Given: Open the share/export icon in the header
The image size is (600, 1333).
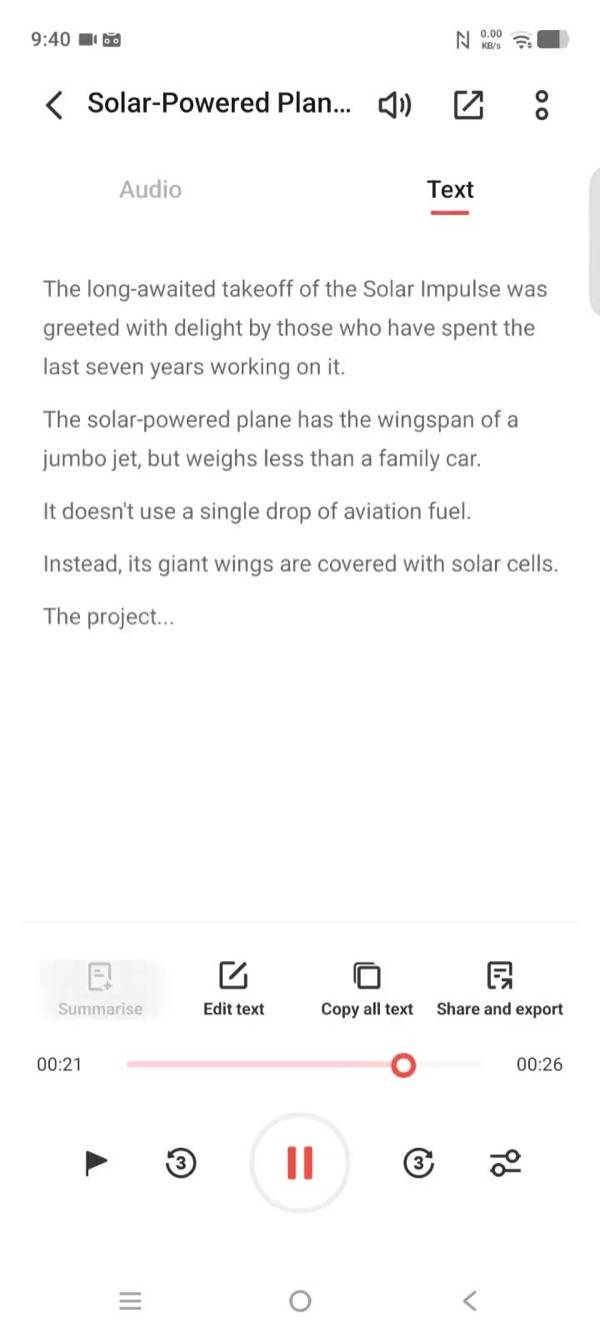Looking at the screenshot, I should (468, 104).
